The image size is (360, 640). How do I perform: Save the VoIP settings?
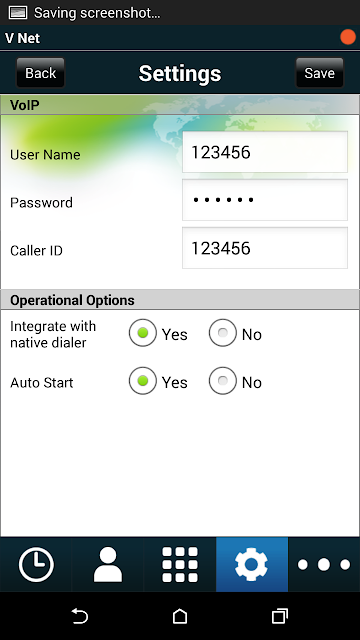319,73
